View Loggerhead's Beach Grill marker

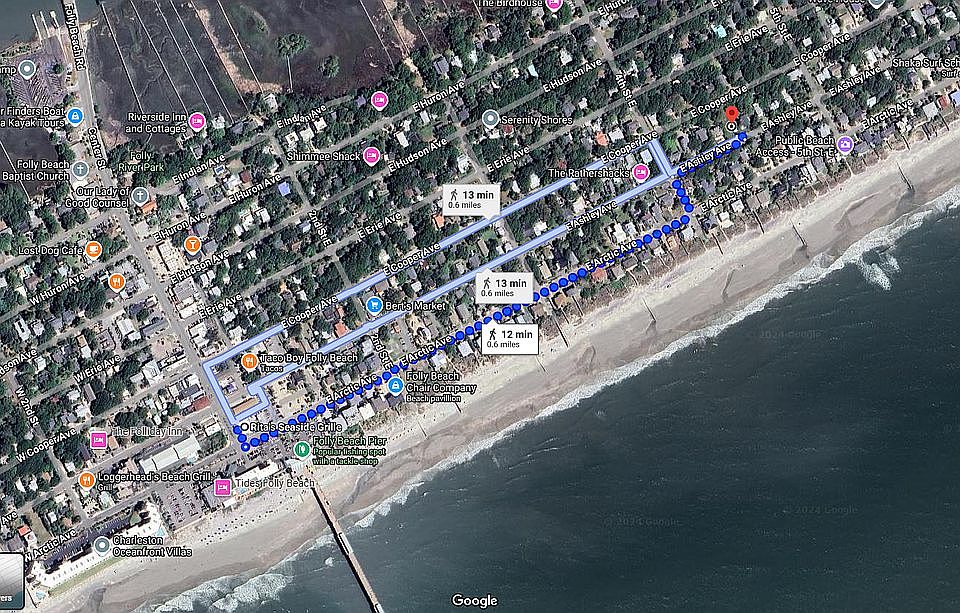87,480
